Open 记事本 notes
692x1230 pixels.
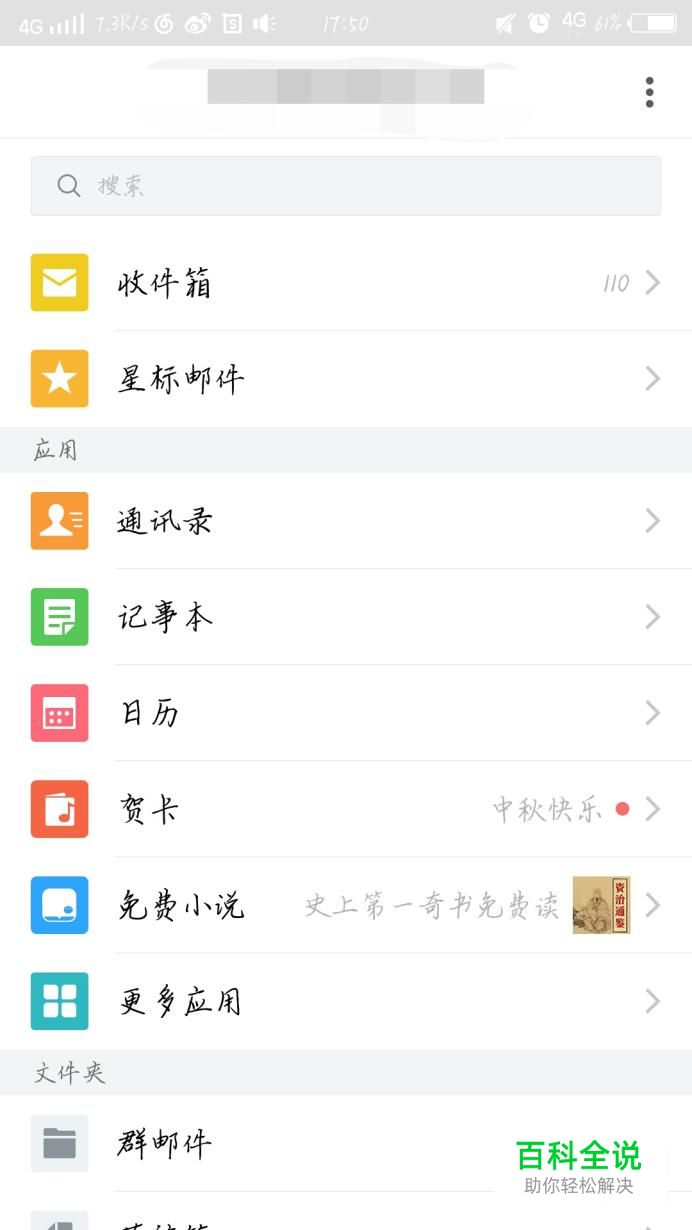coord(345,617)
